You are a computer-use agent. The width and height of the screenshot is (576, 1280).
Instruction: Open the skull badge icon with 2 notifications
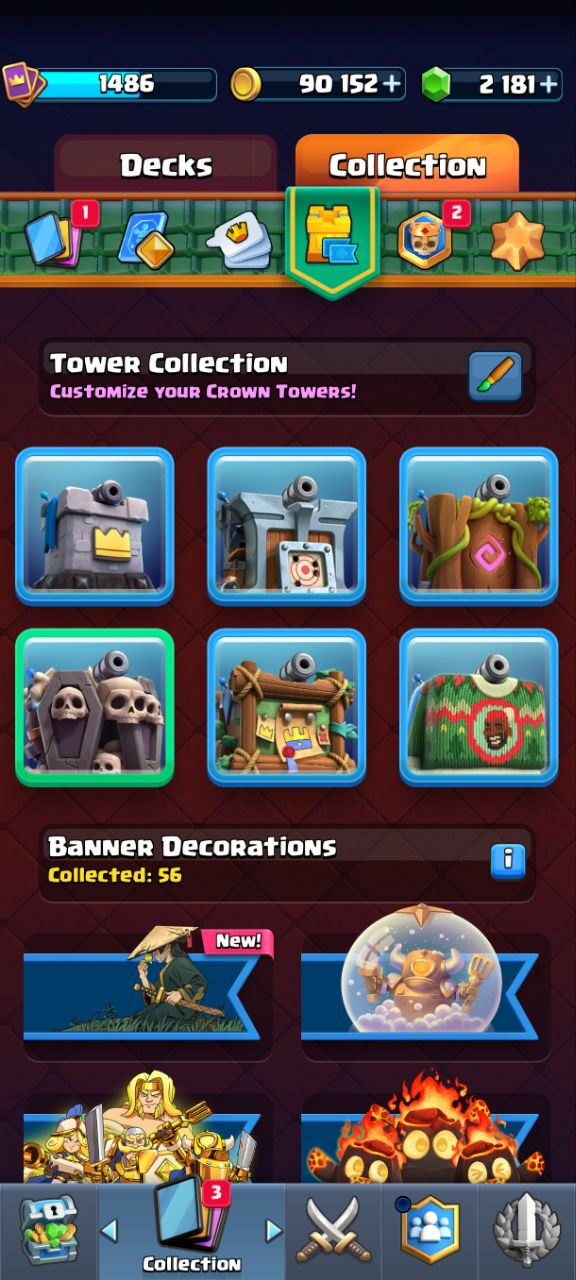tap(427, 236)
